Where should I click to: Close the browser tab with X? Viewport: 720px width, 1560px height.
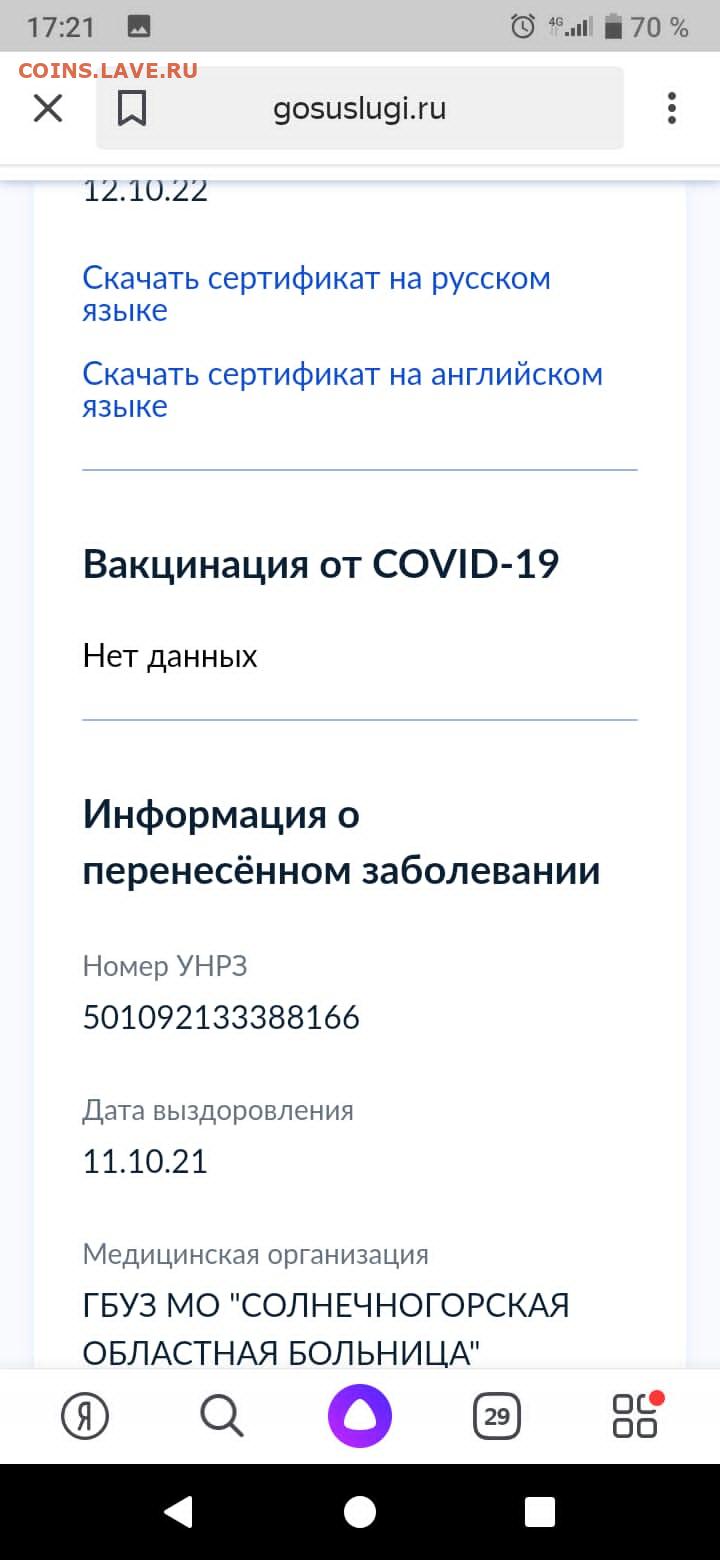[48, 108]
